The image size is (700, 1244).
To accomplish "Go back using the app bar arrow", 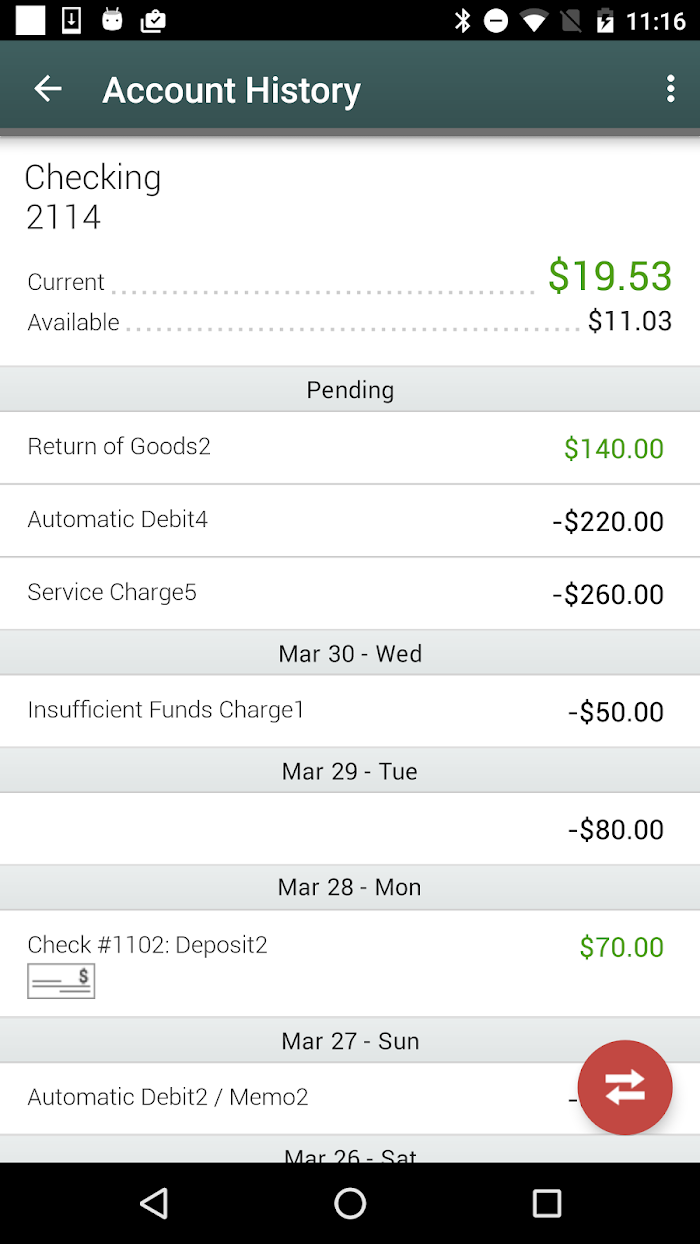I will coord(48,89).
